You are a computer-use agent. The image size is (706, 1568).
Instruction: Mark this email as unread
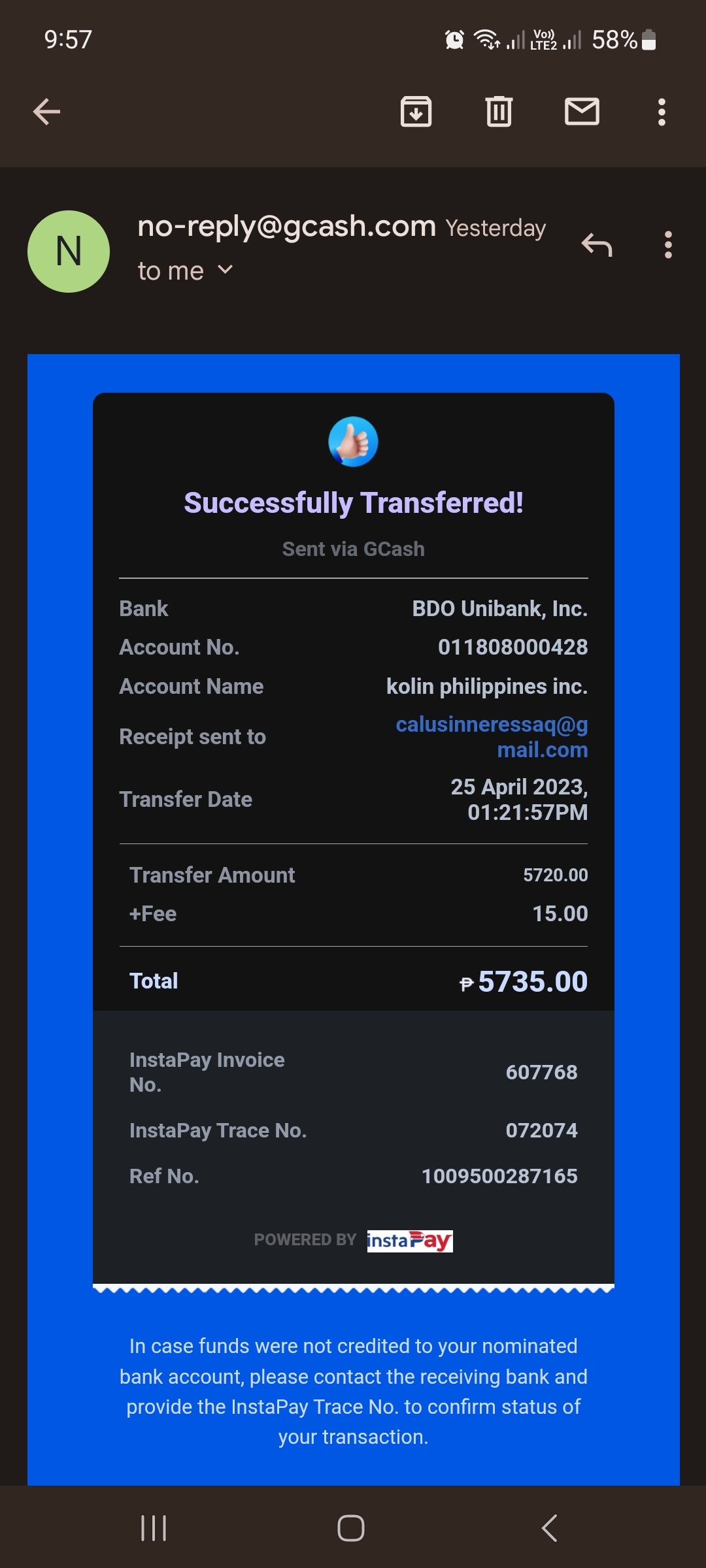(582, 112)
